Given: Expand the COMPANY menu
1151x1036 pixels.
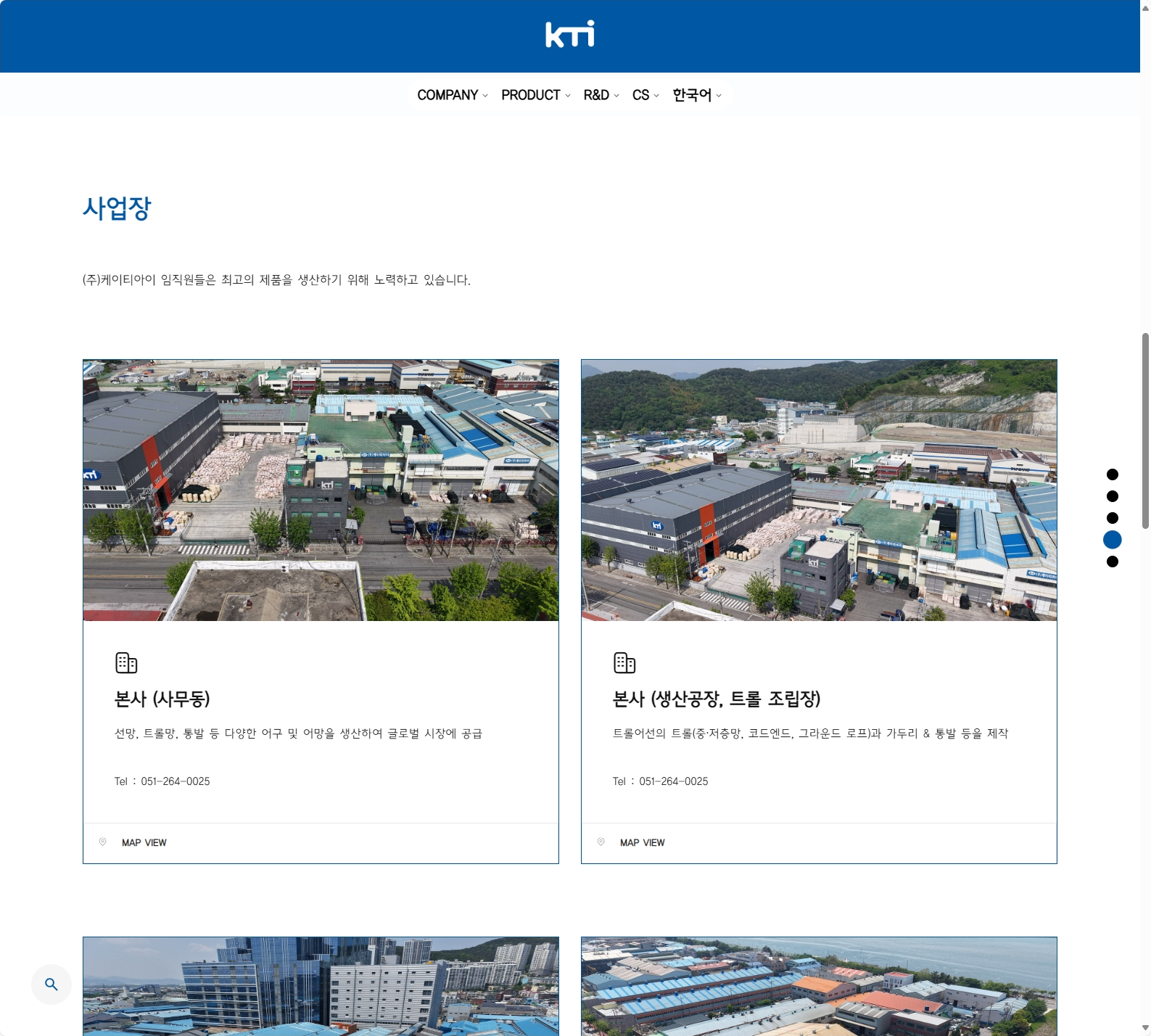Looking at the screenshot, I should pos(452,95).
